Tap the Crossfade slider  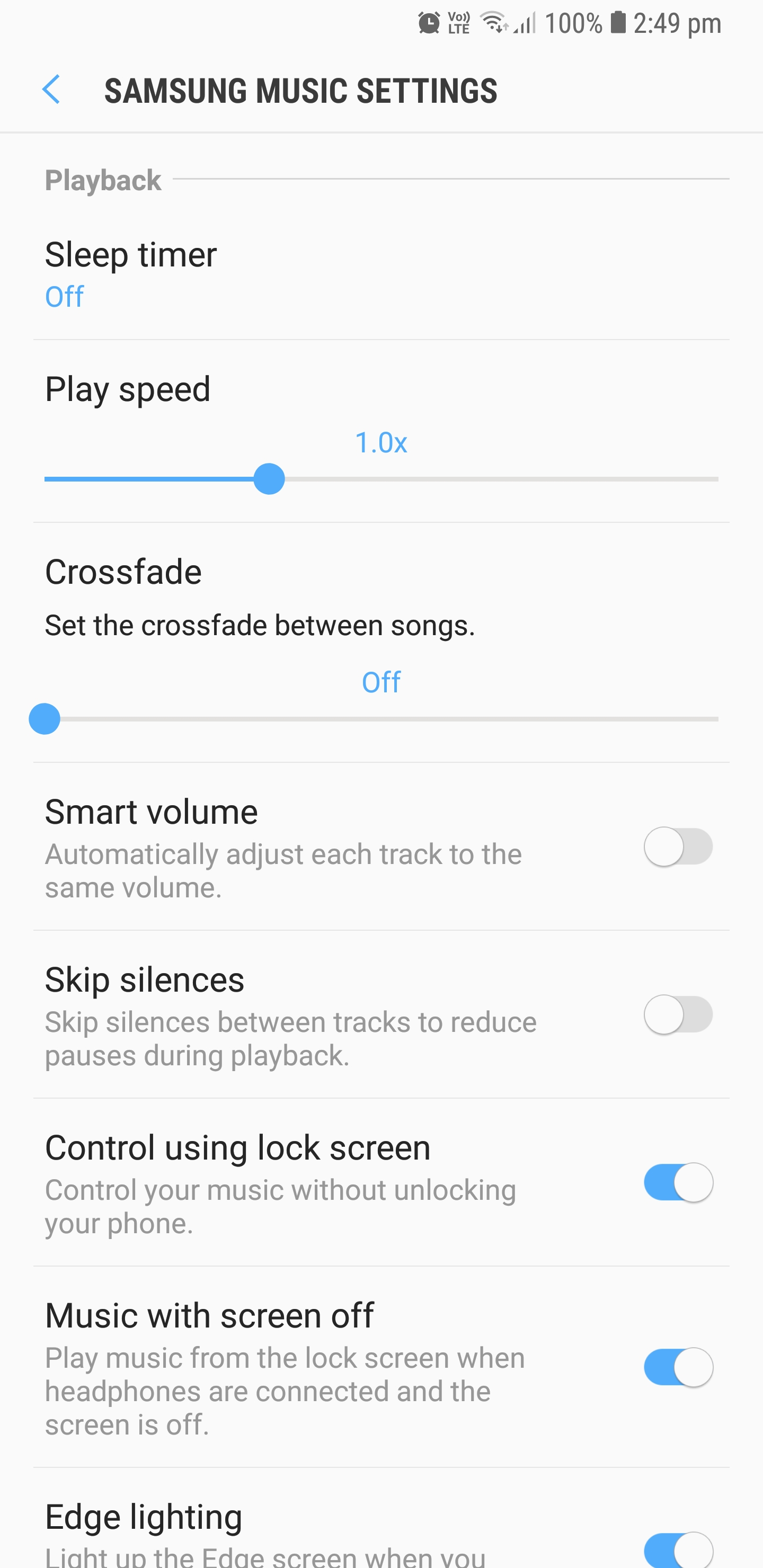381,719
